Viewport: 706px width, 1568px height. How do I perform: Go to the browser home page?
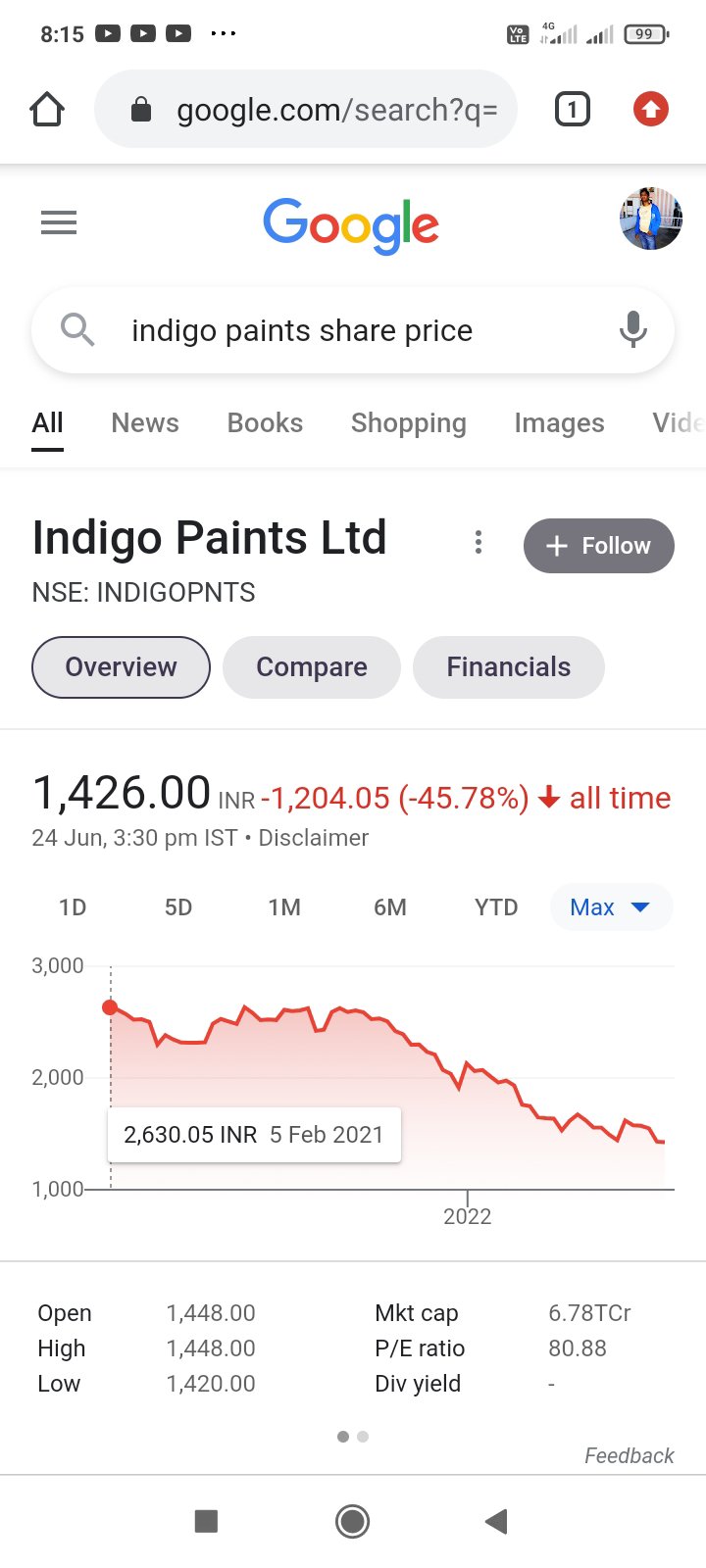tap(47, 110)
